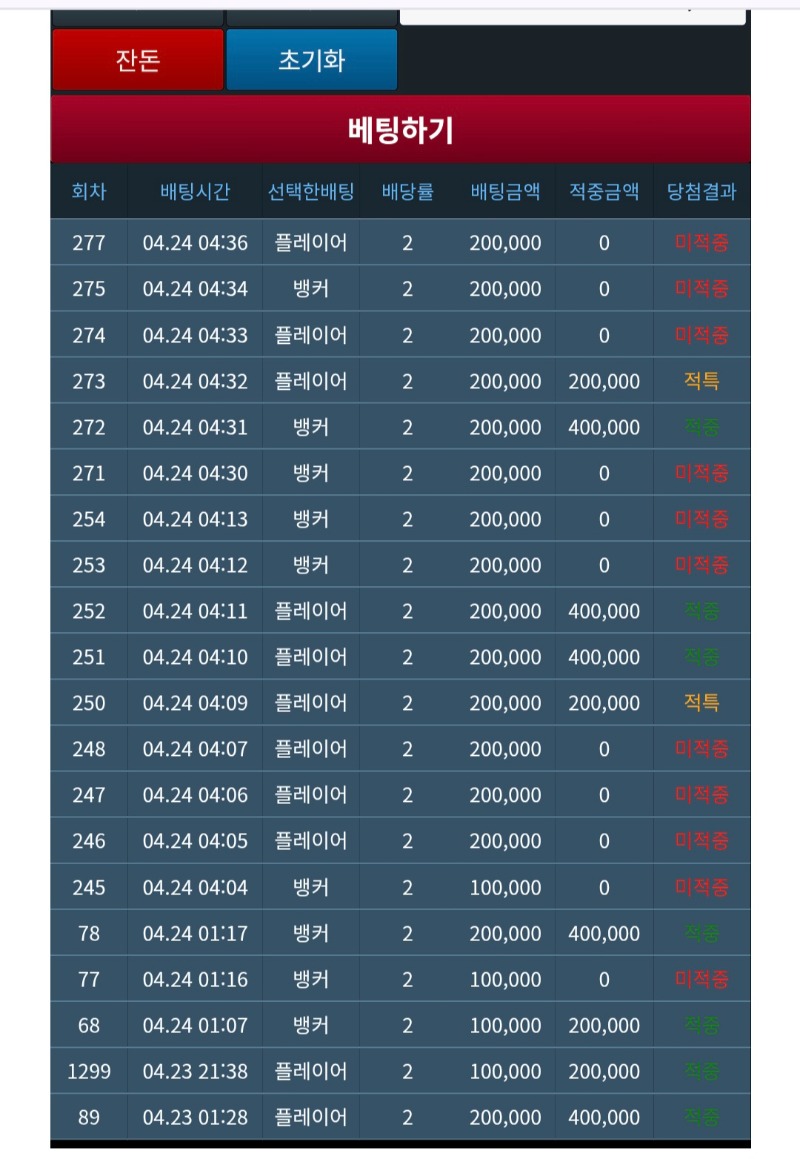Place the bet with 베팅하기

coord(400,129)
